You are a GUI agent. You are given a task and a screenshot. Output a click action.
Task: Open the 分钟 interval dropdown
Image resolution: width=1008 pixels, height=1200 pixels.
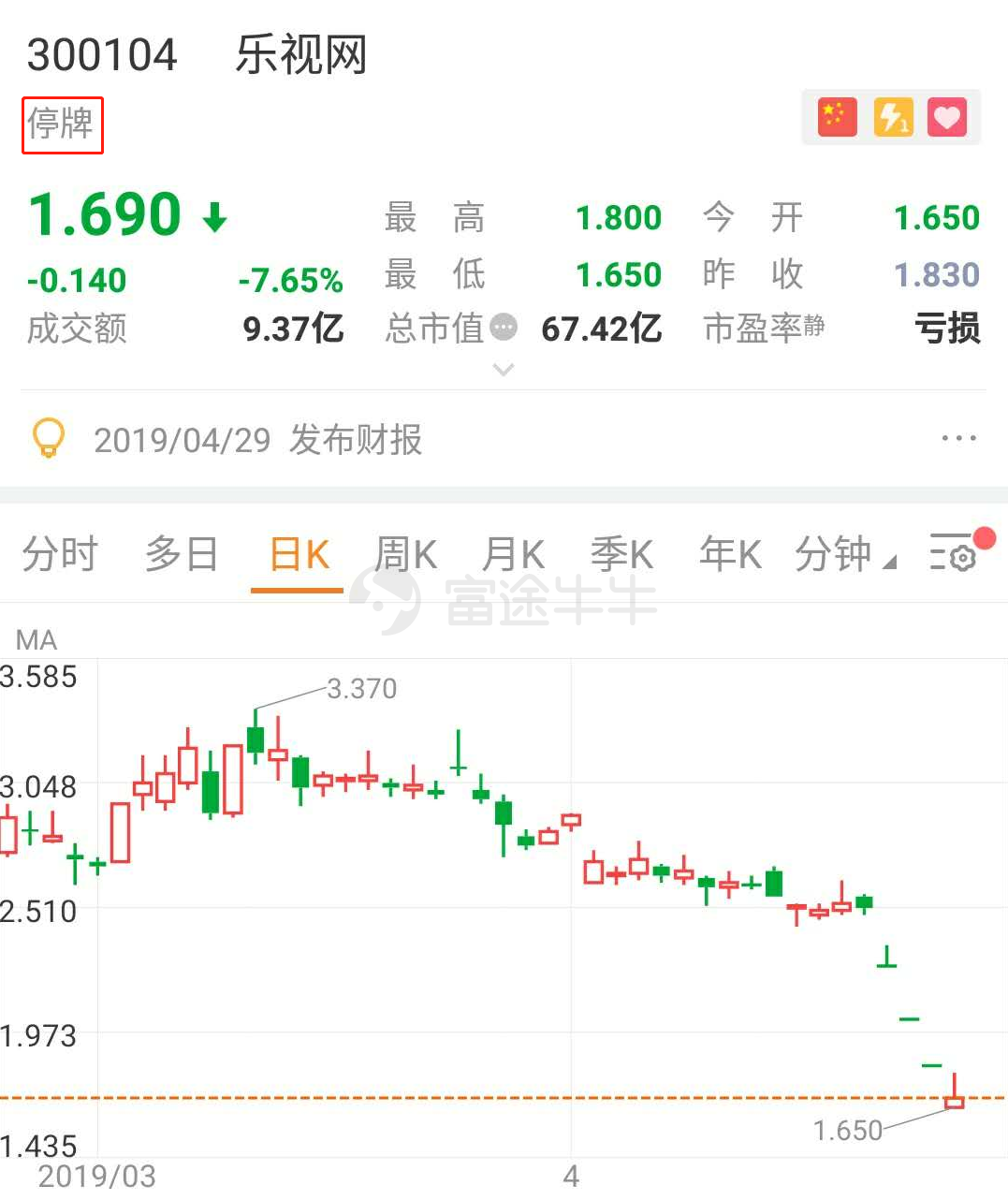844,554
